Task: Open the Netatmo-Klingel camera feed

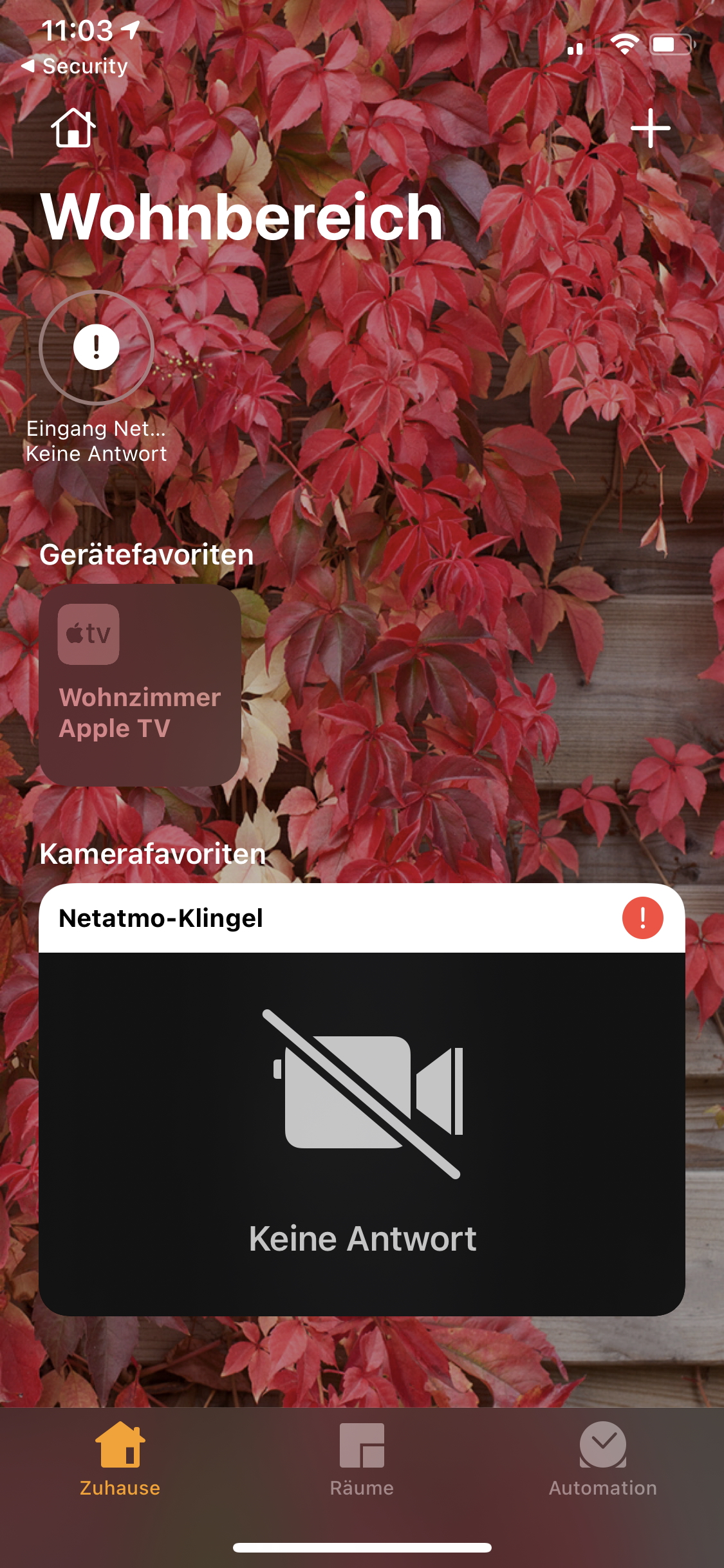Action: coord(362,1132)
